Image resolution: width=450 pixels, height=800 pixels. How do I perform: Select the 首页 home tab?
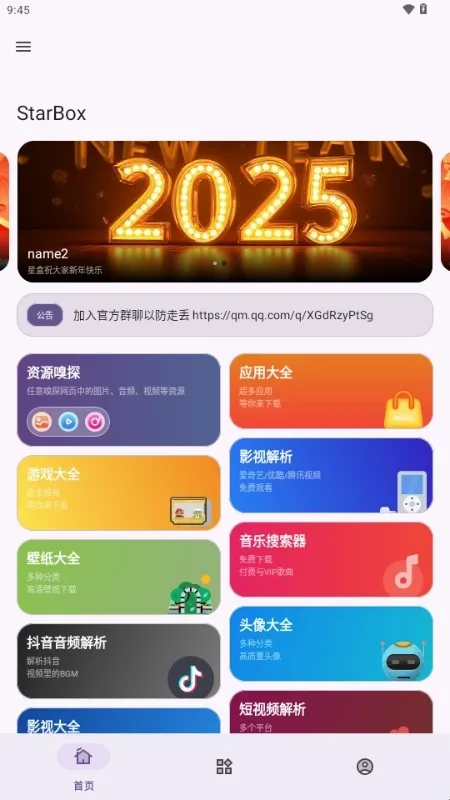(84, 767)
